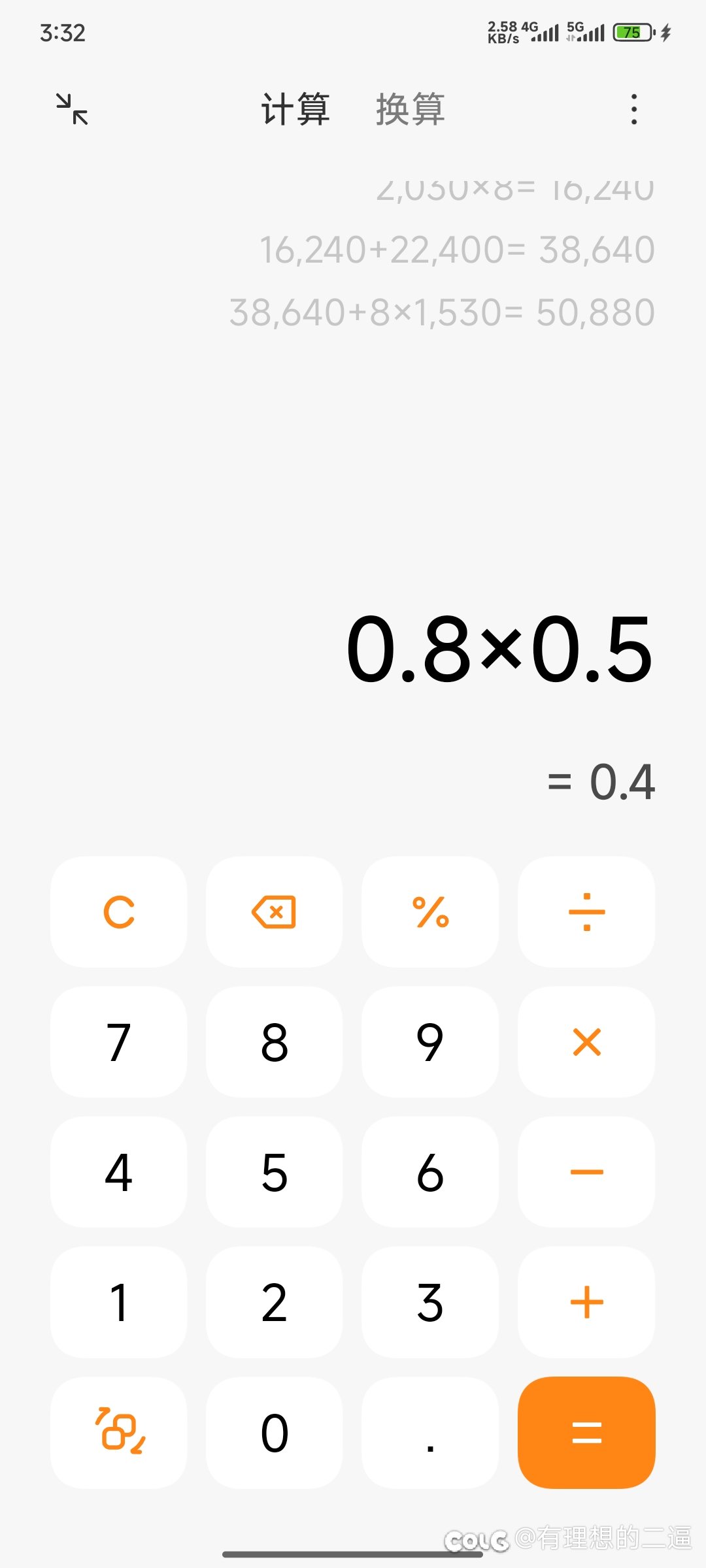The width and height of the screenshot is (706, 1568).
Task: Reuse the 16,240+22,400 history entry
Action: point(457,250)
